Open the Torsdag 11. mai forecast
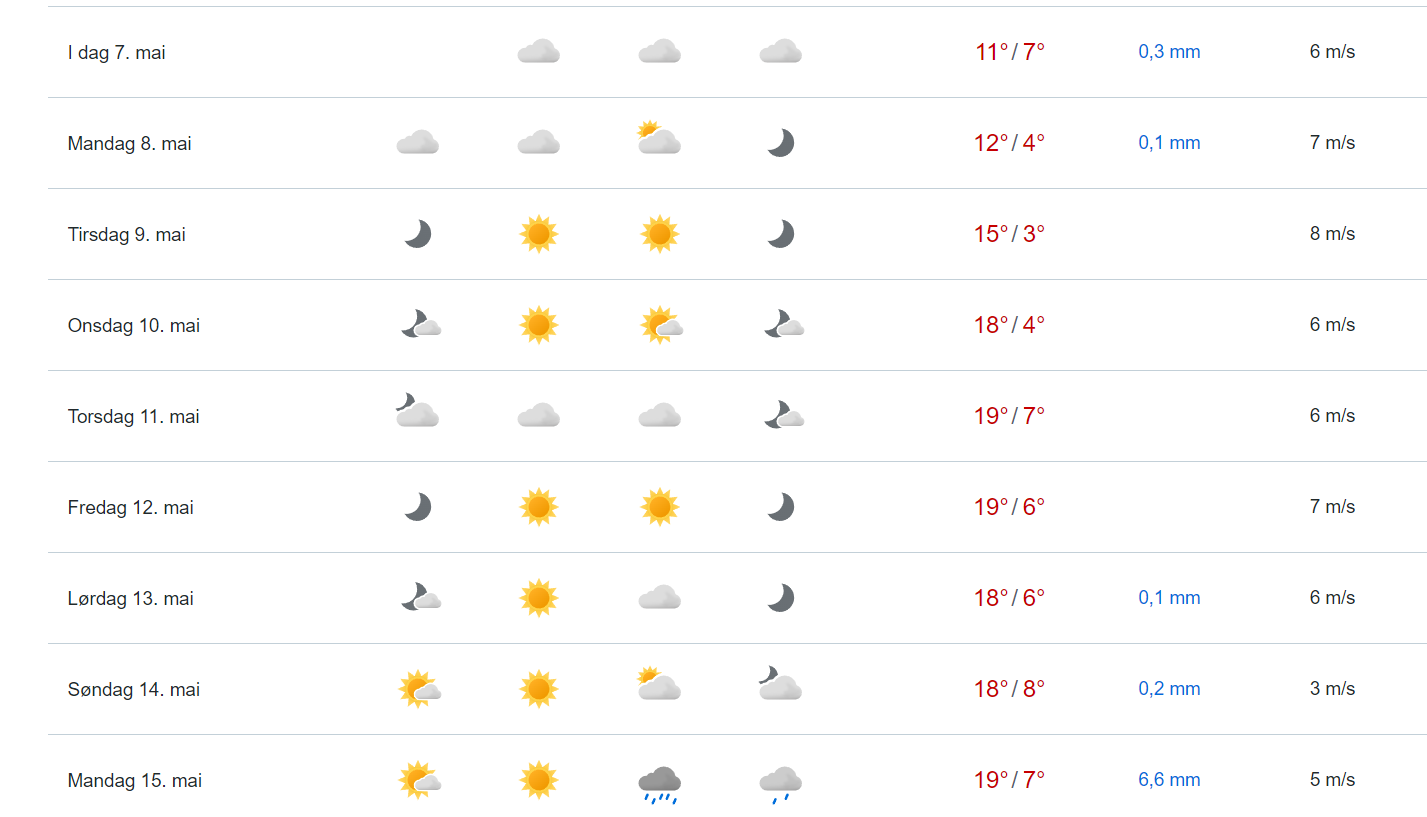The height and width of the screenshot is (817, 1427). point(134,416)
